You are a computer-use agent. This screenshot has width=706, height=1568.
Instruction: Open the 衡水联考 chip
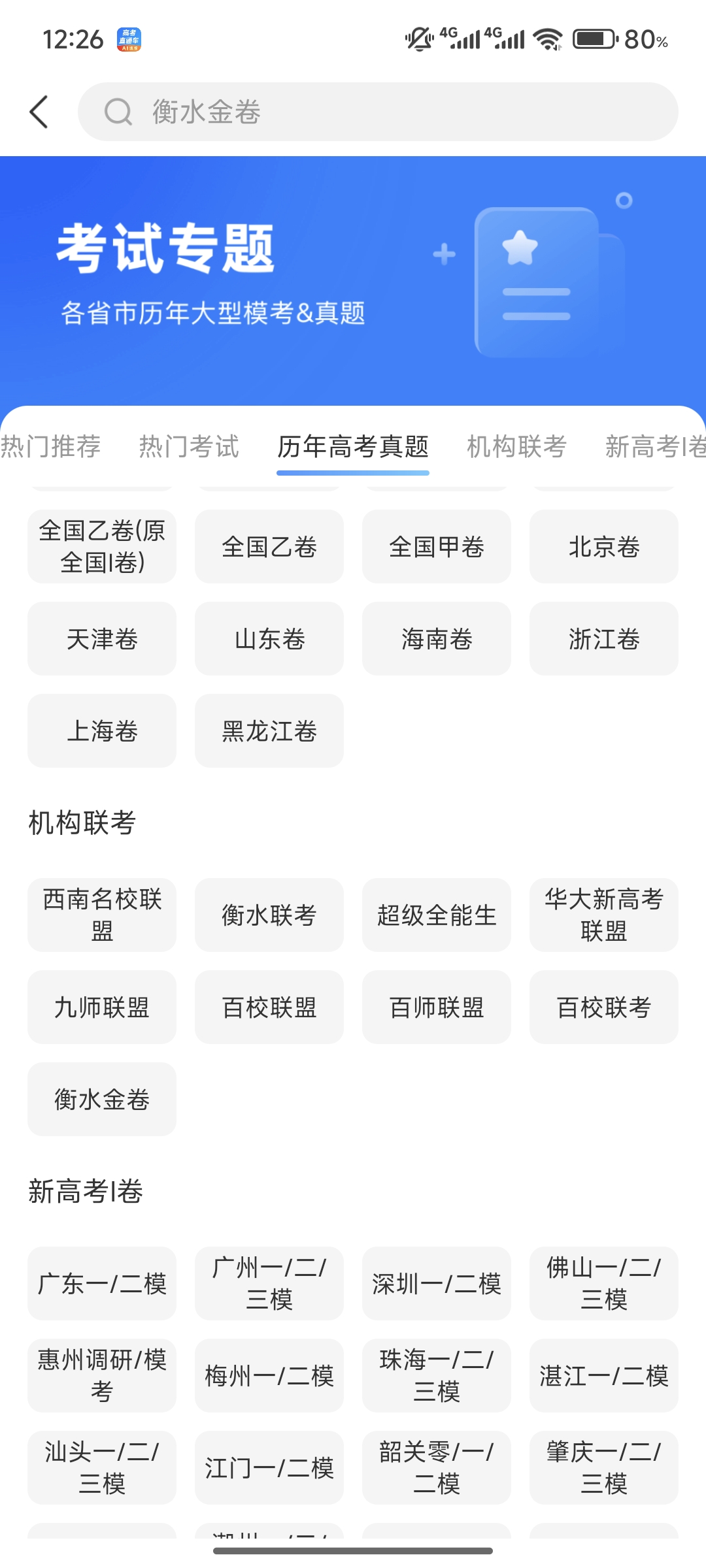click(x=269, y=915)
